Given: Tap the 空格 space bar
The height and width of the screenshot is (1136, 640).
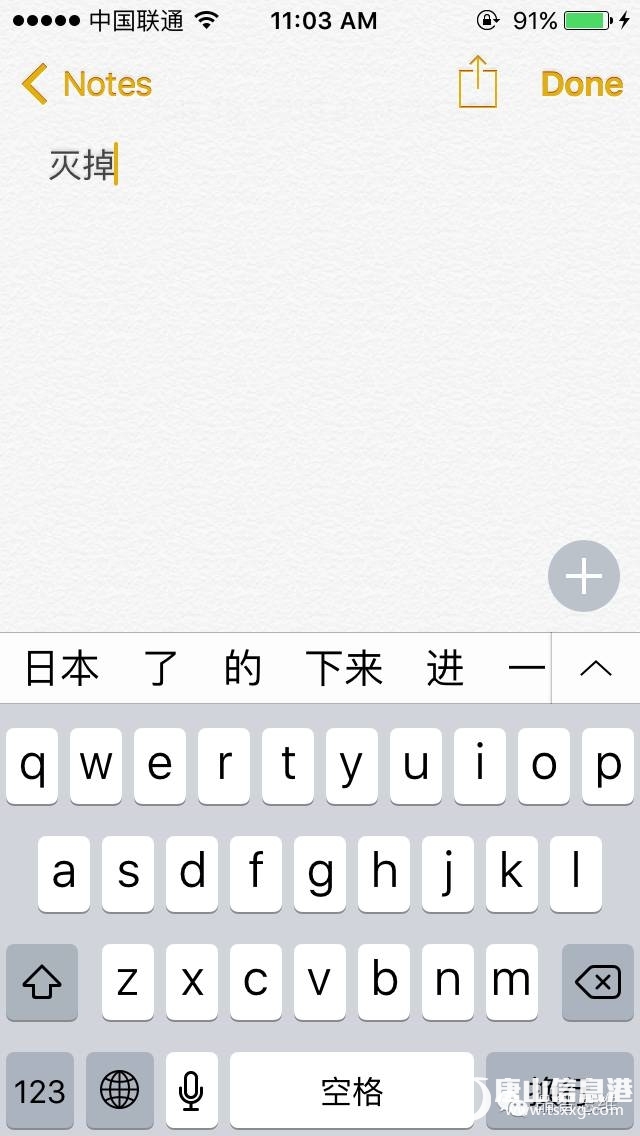Looking at the screenshot, I should coord(352,1091).
